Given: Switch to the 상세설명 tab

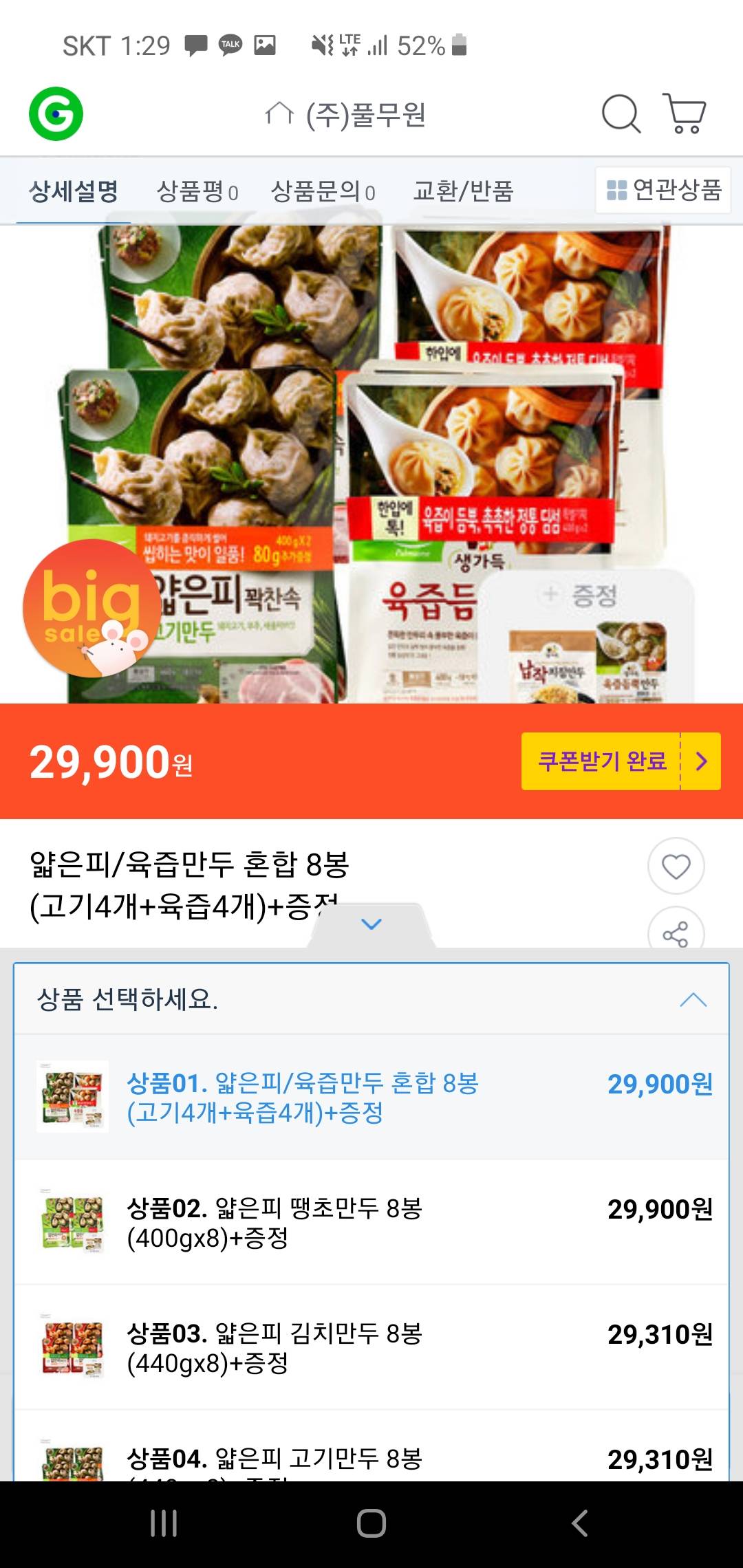Looking at the screenshot, I should point(74,191).
